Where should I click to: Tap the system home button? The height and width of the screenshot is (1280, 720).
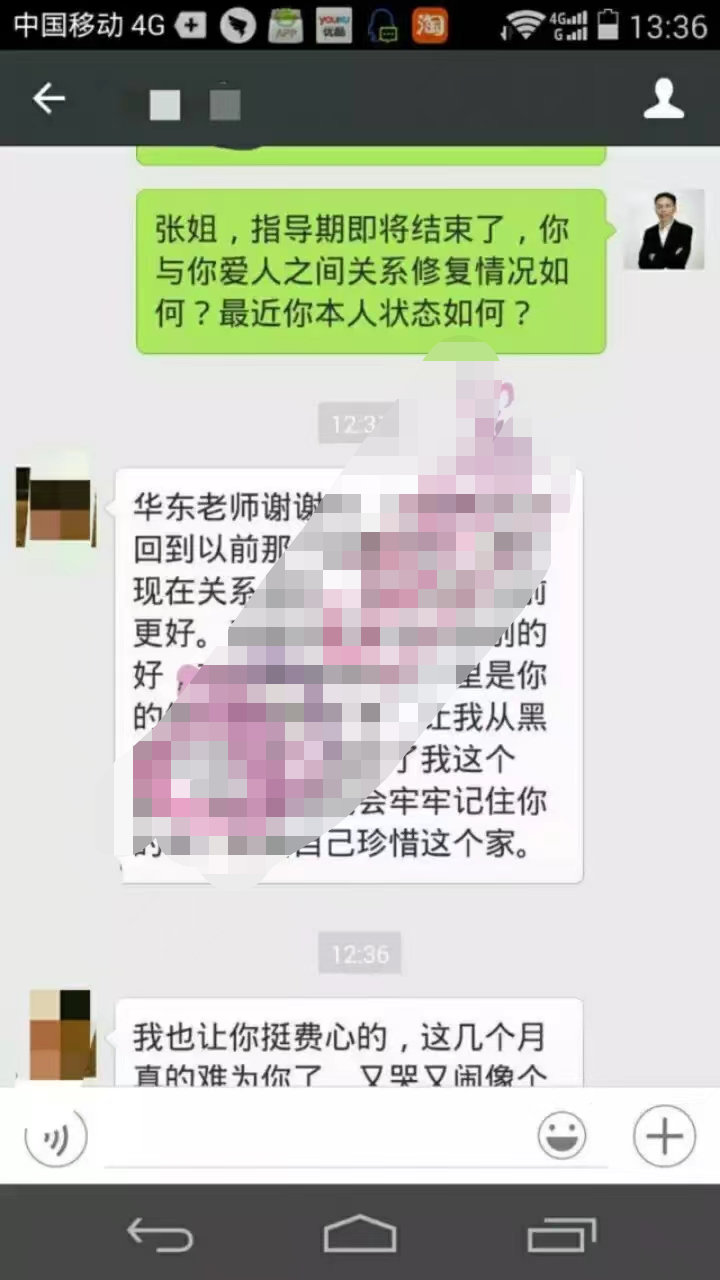pos(360,1234)
